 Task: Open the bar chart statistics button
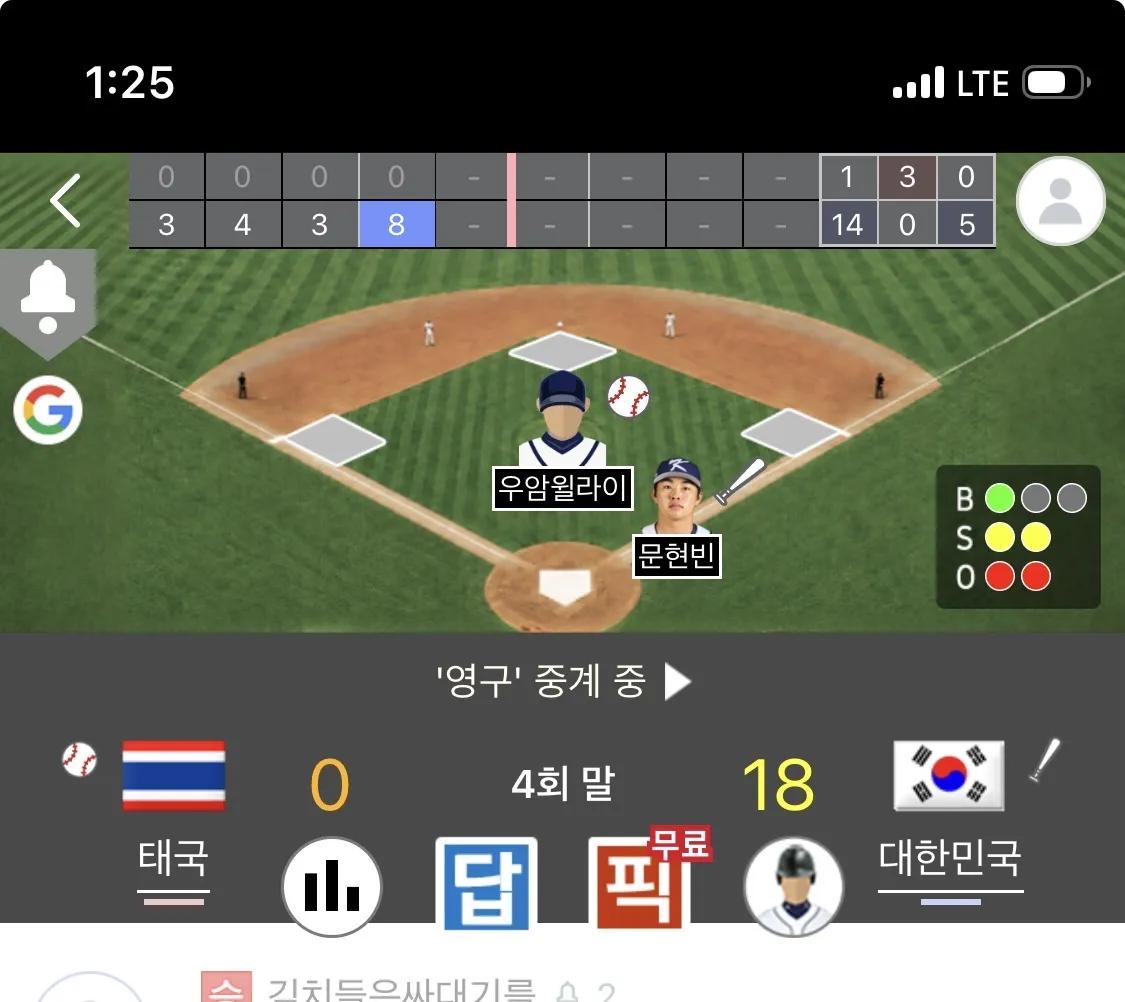(331, 887)
